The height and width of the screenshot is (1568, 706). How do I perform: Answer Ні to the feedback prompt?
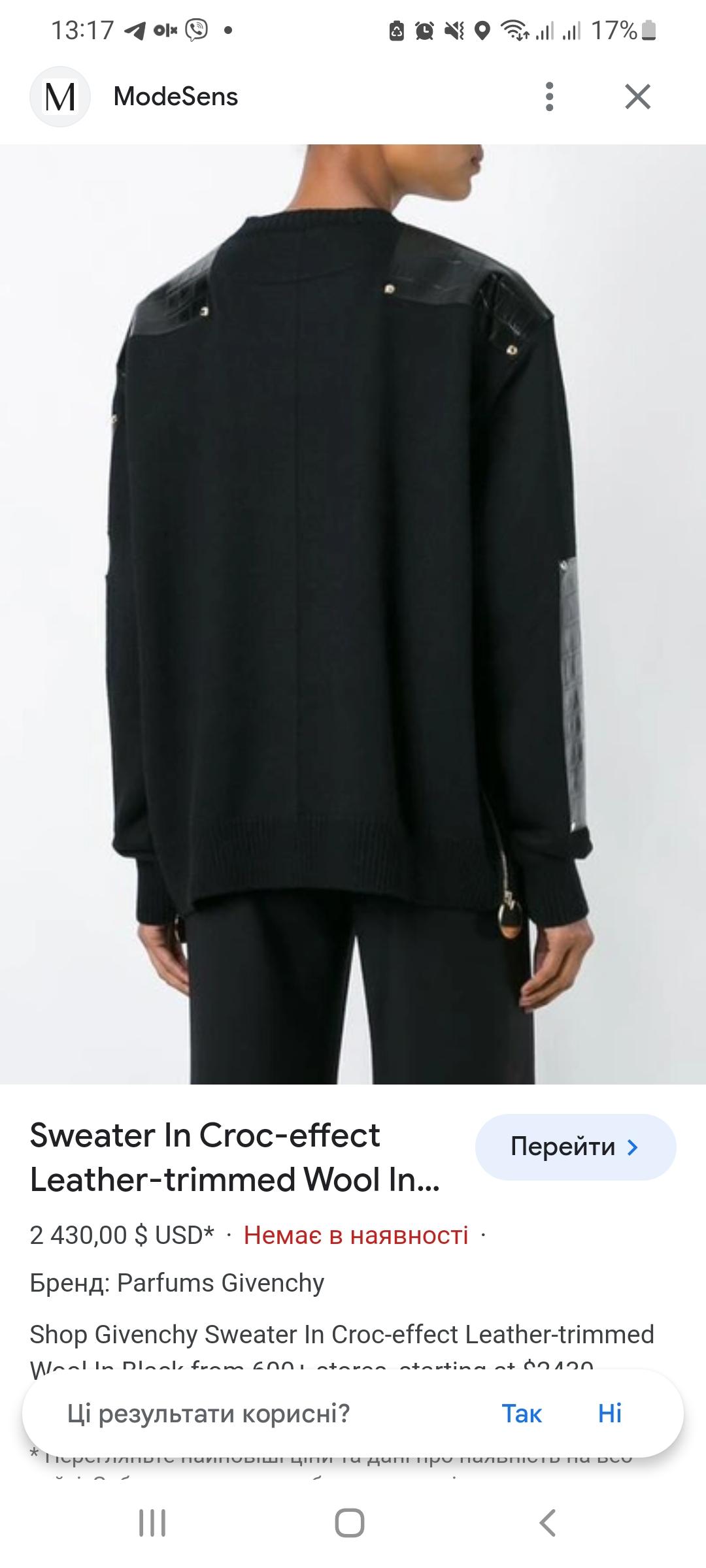tap(609, 1413)
